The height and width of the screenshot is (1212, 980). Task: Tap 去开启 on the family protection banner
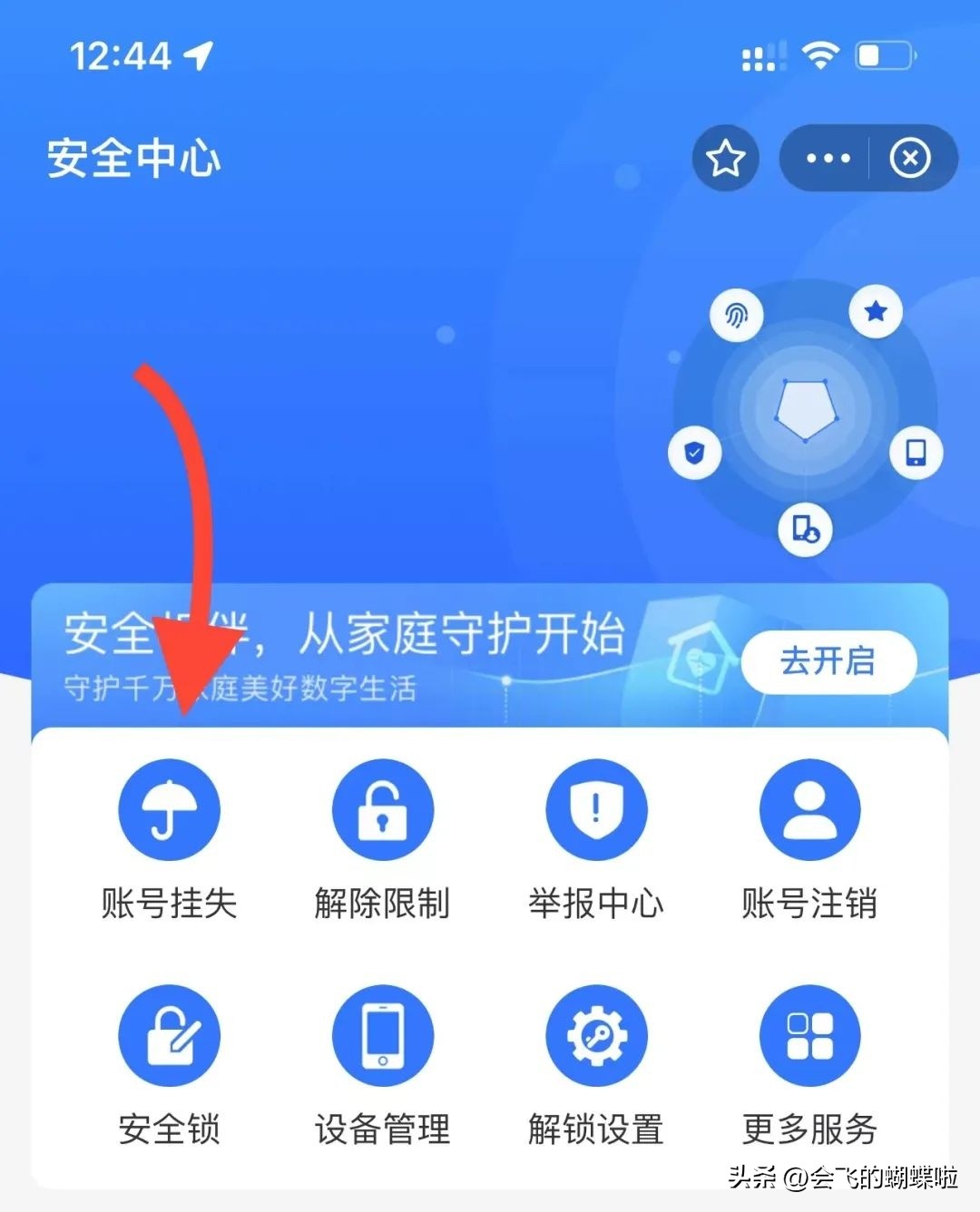pos(828,663)
